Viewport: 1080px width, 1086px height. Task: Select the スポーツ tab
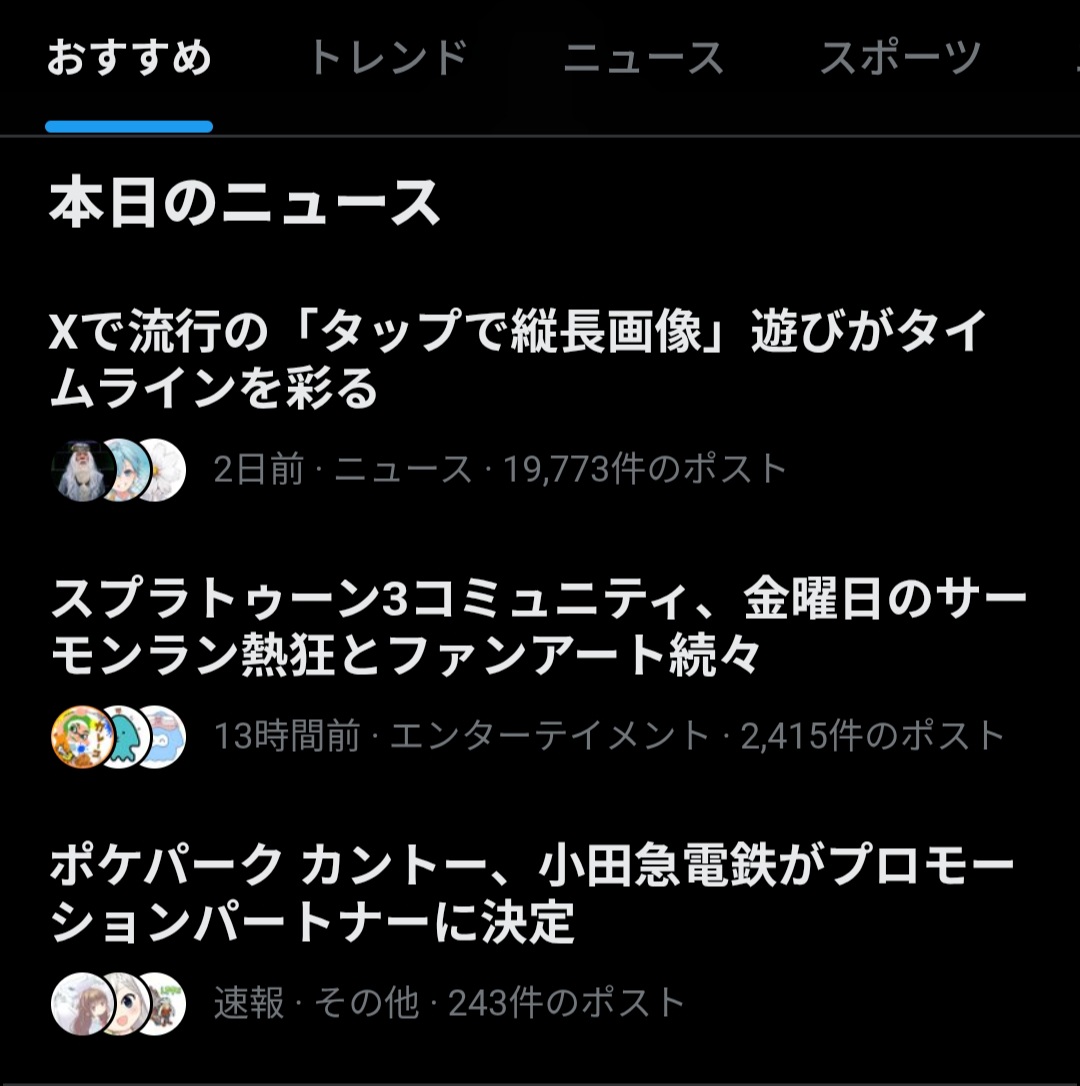point(900,58)
